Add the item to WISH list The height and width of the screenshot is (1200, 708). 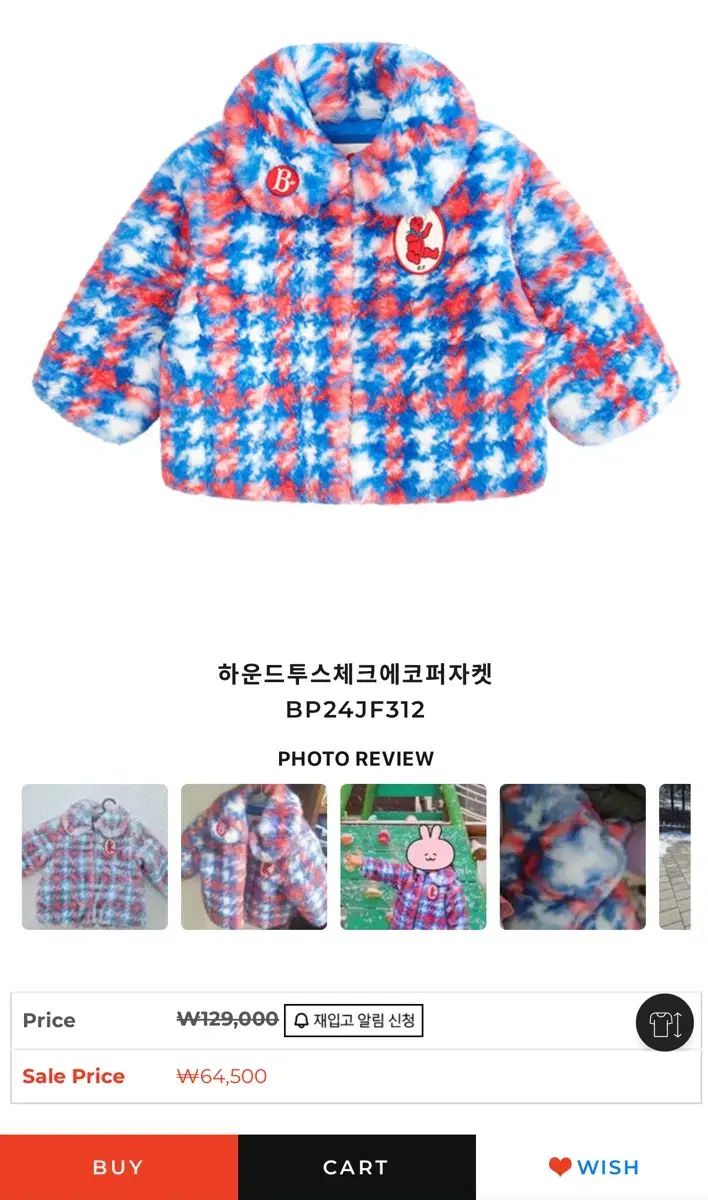click(593, 1167)
